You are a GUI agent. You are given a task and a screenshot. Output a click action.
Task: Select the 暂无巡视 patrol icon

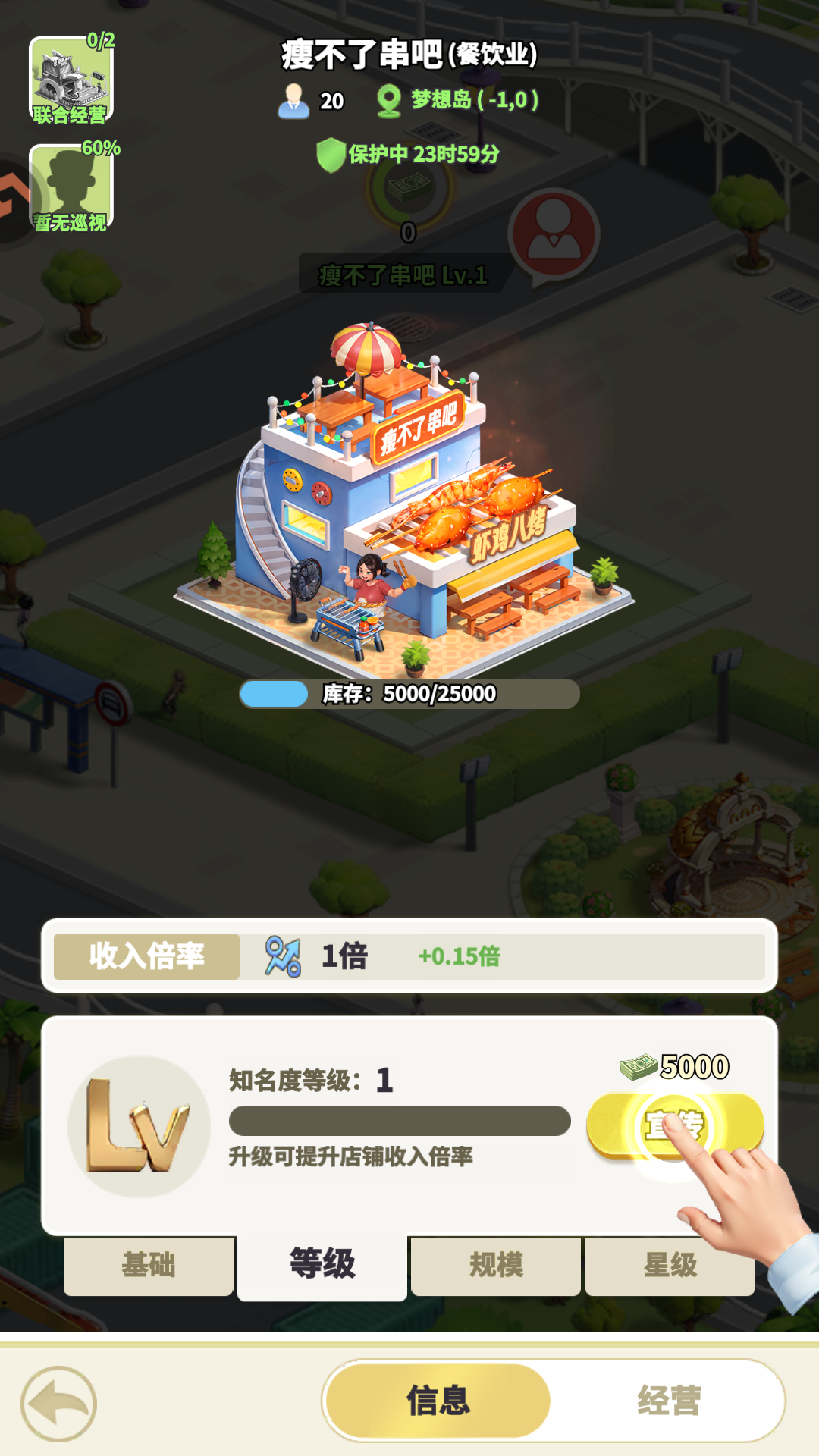tap(71, 186)
